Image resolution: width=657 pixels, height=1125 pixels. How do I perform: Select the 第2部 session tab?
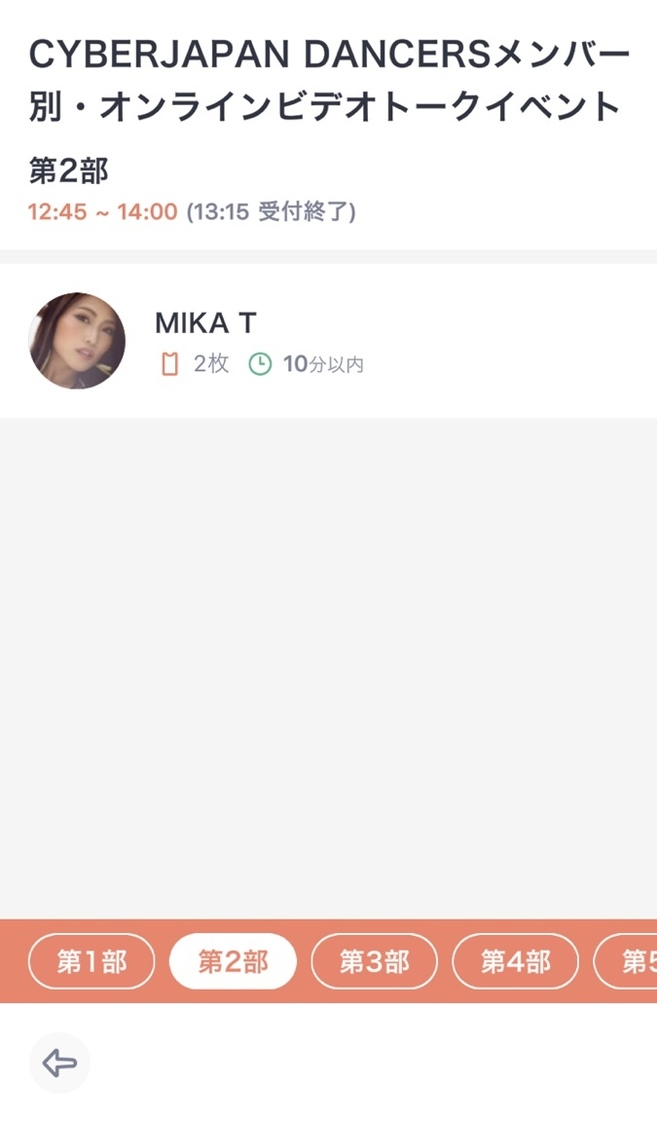pyautogui.click(x=233, y=962)
